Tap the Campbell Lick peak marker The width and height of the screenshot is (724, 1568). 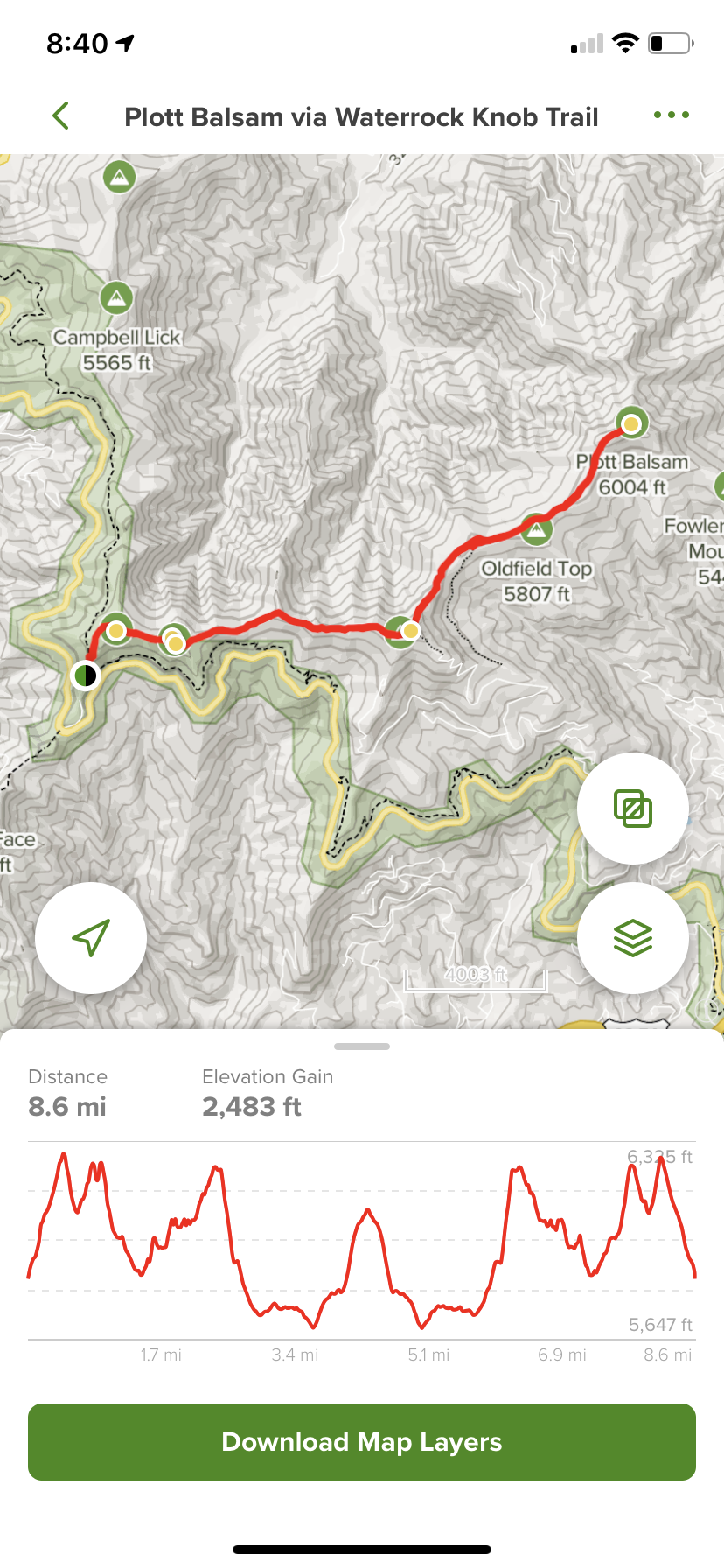[116, 298]
